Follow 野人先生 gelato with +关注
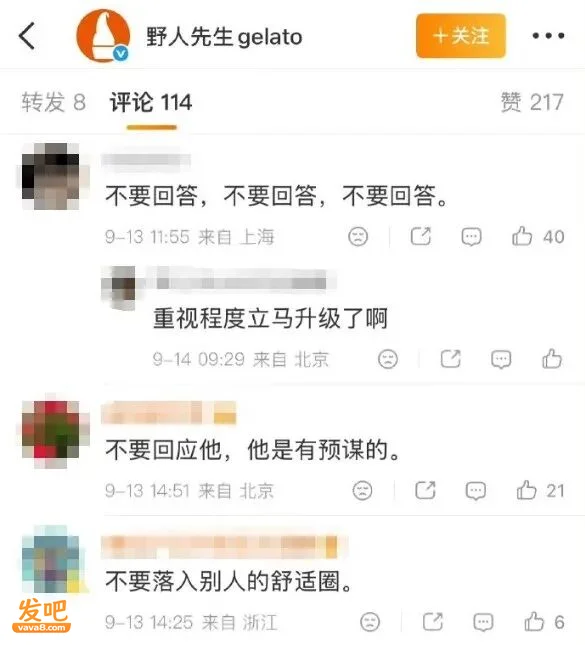This screenshot has height=645, width=585. pyautogui.click(x=461, y=36)
